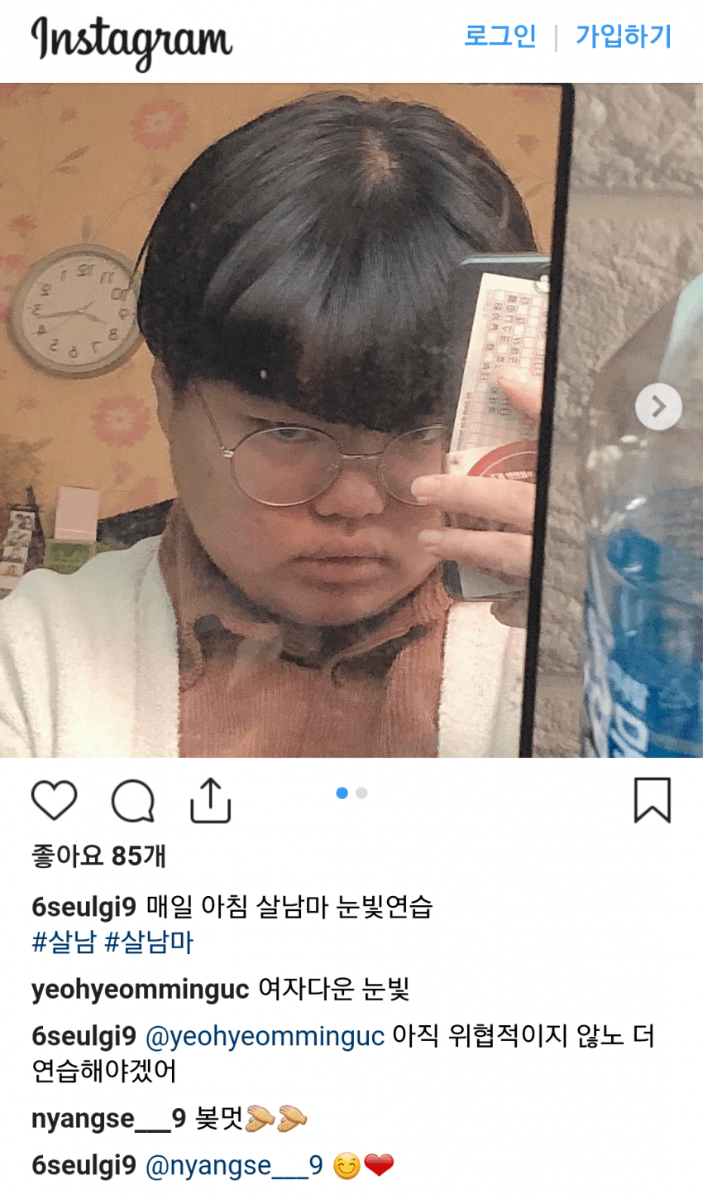Tap the @yeohyeomminguc mention in the reply
Image resolution: width=703 pixels, height=1198 pixels.
click(x=265, y=1037)
